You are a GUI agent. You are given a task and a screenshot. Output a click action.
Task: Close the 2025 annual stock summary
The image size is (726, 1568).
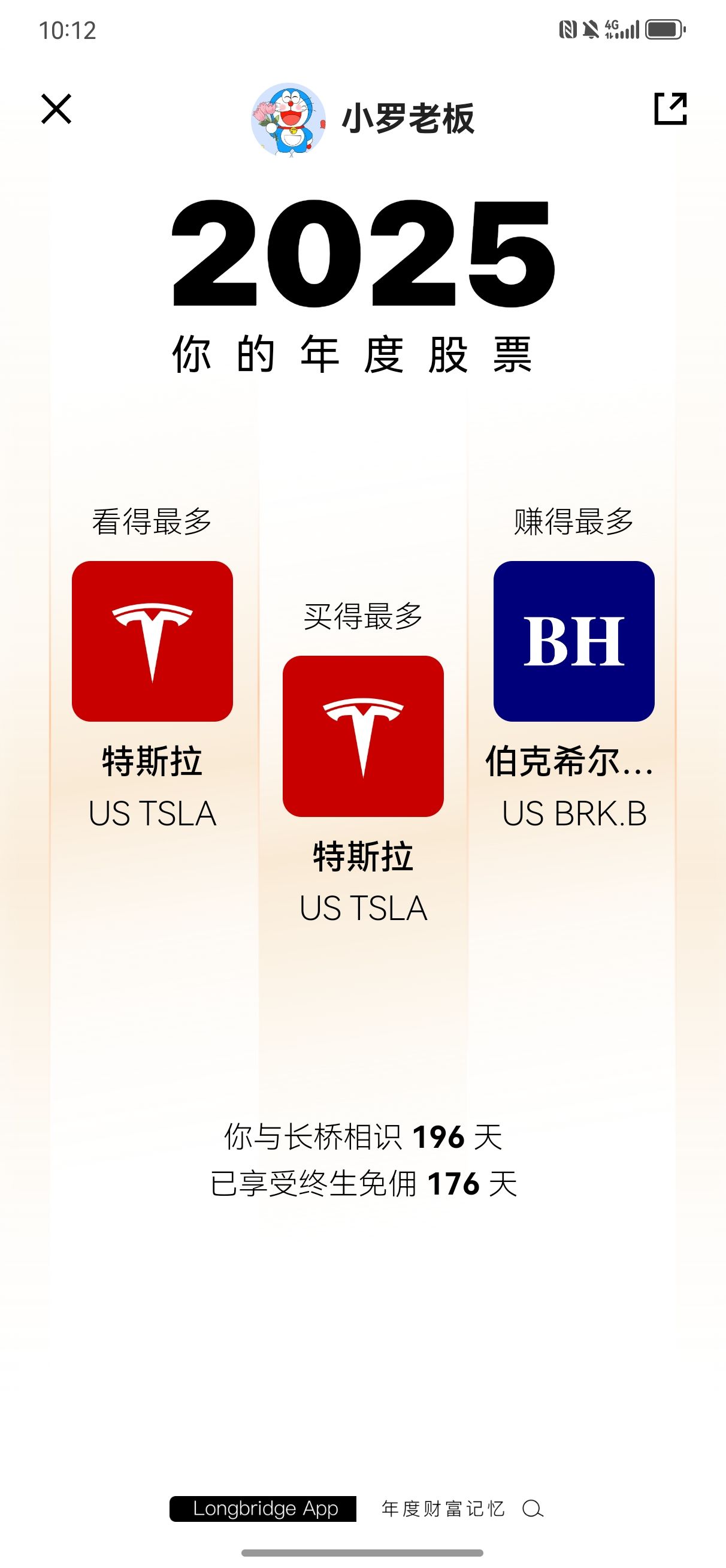56,109
